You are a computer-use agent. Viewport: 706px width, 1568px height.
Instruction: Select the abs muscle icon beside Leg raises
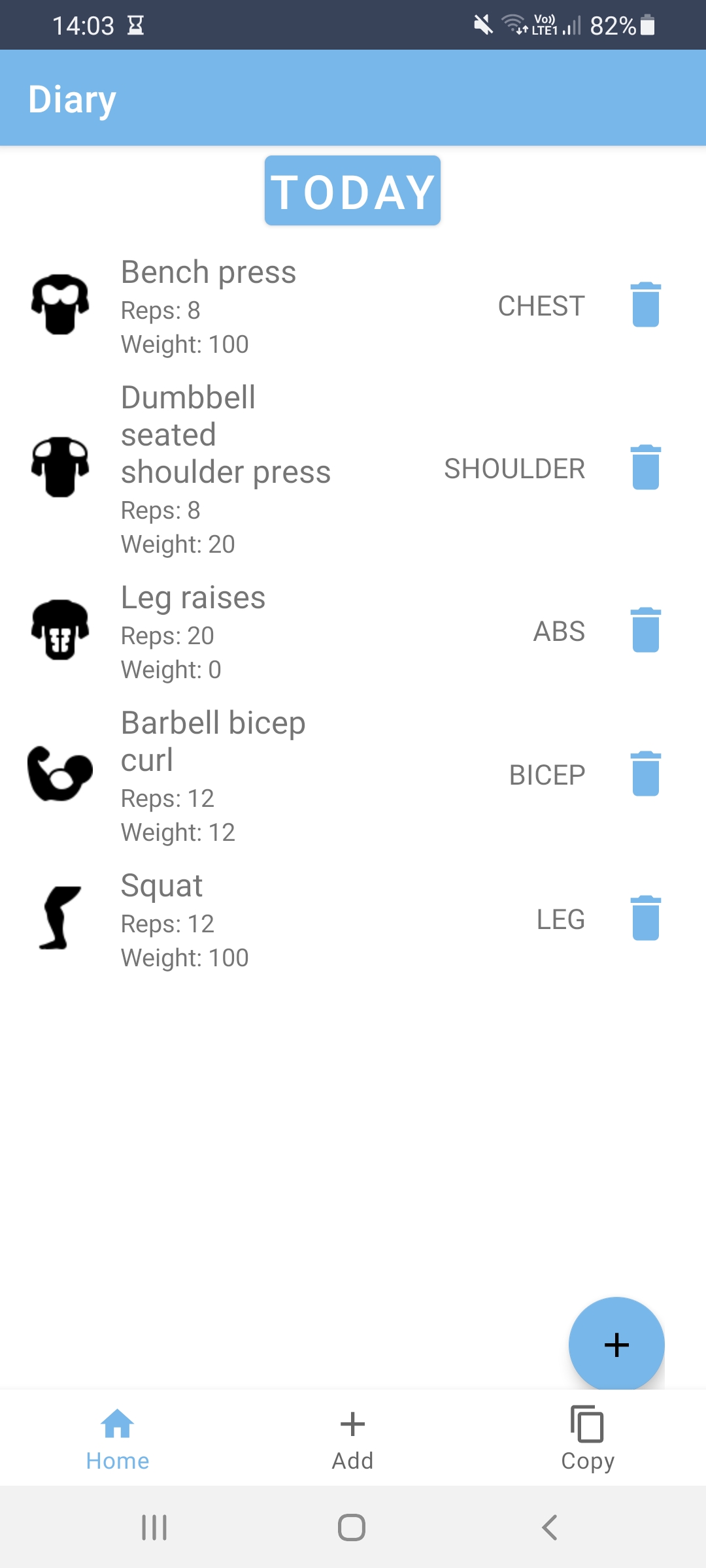[x=59, y=630]
